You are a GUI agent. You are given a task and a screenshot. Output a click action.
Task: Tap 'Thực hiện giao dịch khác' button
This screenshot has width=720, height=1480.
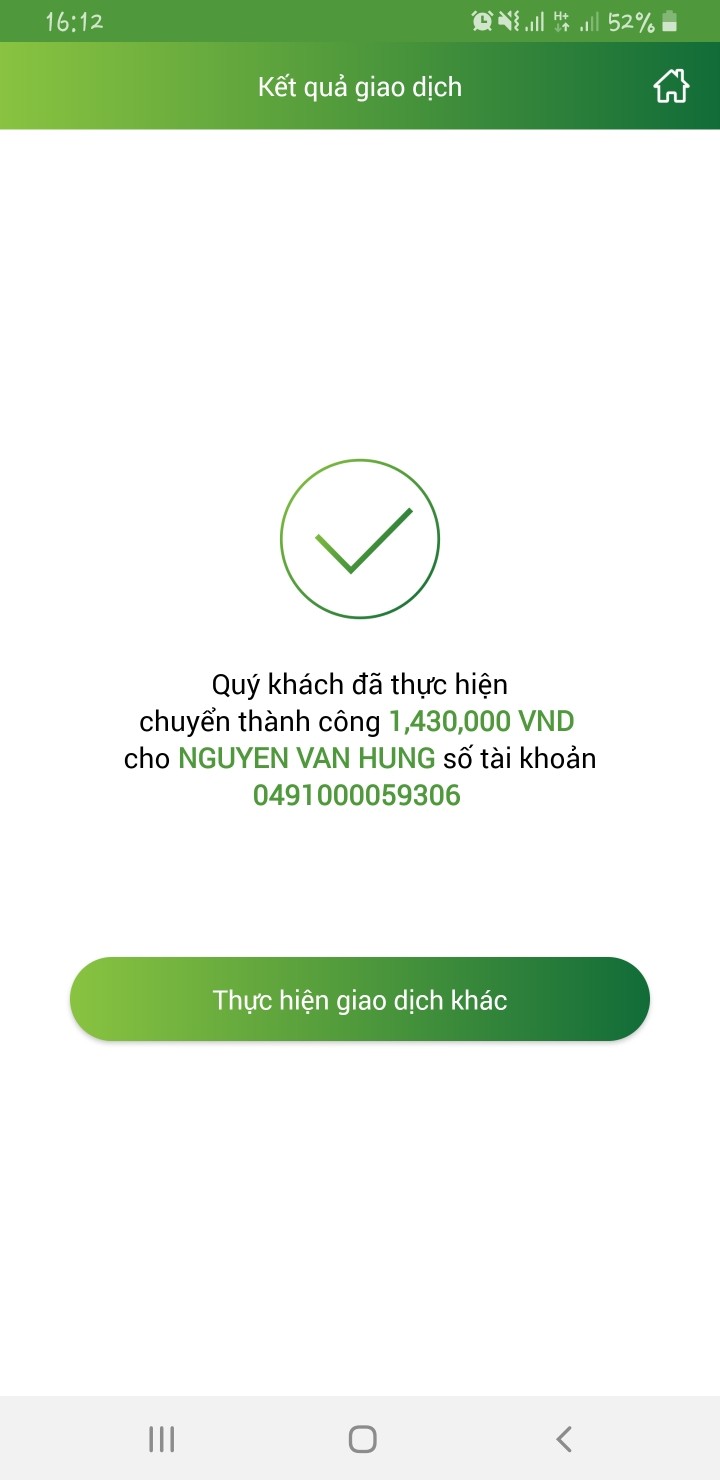pos(360,999)
